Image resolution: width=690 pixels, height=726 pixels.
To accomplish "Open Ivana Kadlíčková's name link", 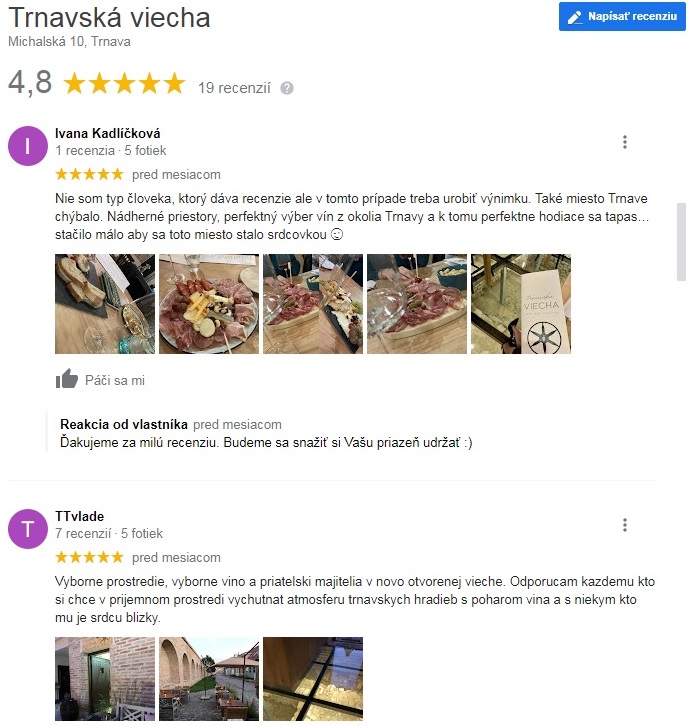I will (x=107, y=133).
